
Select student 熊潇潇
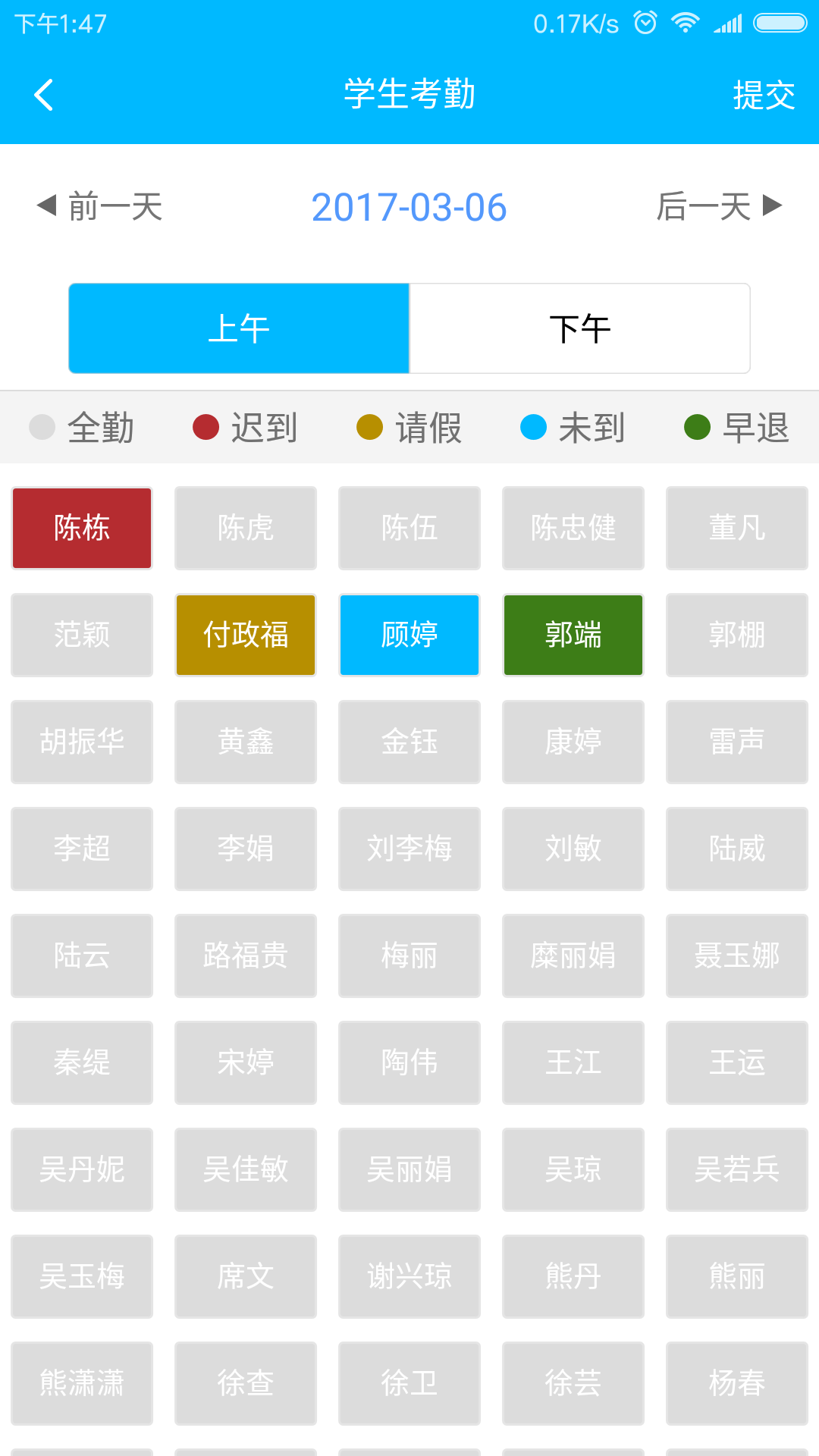point(81,1383)
